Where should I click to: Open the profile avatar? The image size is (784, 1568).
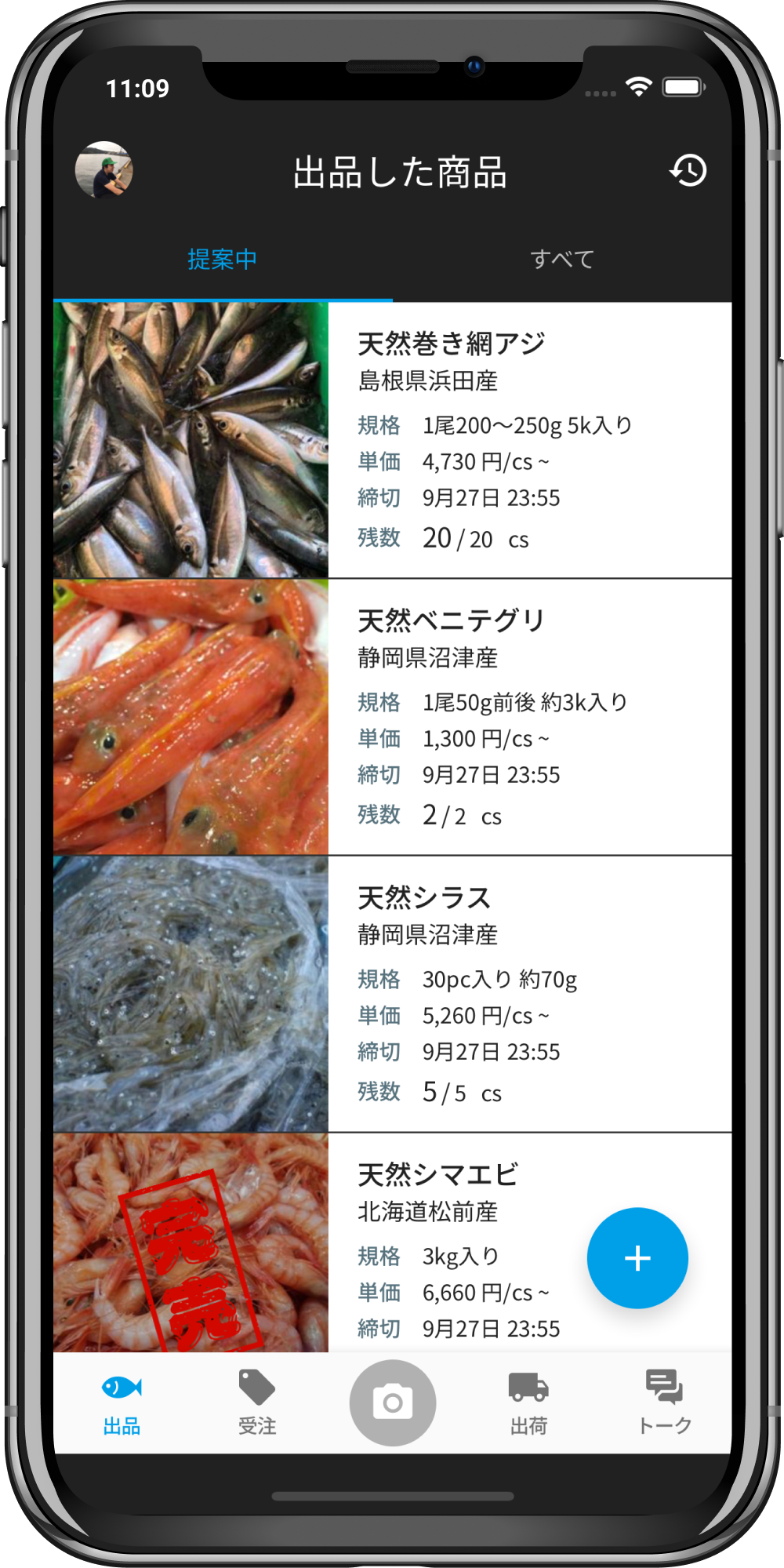(x=103, y=170)
